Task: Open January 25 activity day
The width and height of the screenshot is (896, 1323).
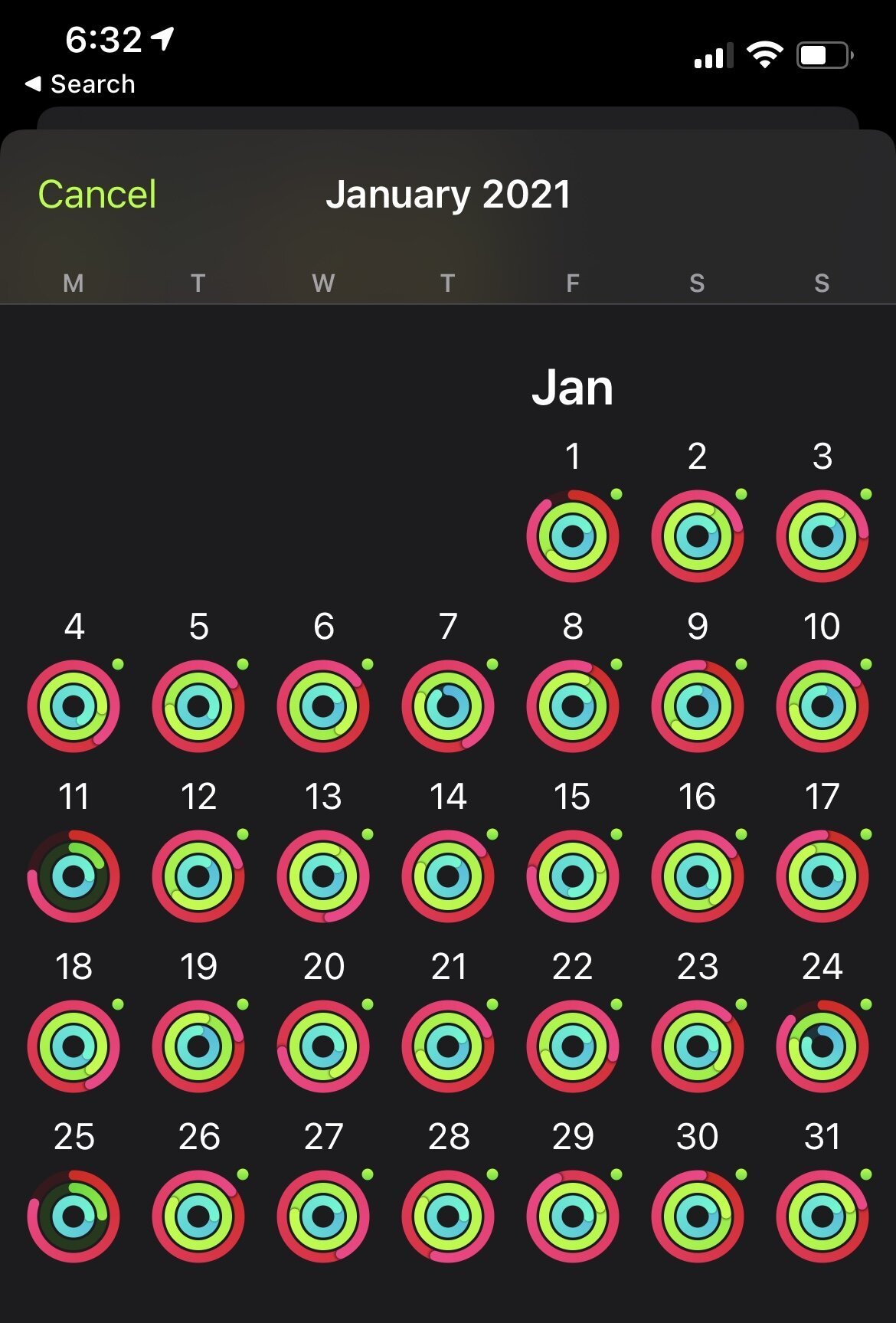Action: click(74, 1216)
